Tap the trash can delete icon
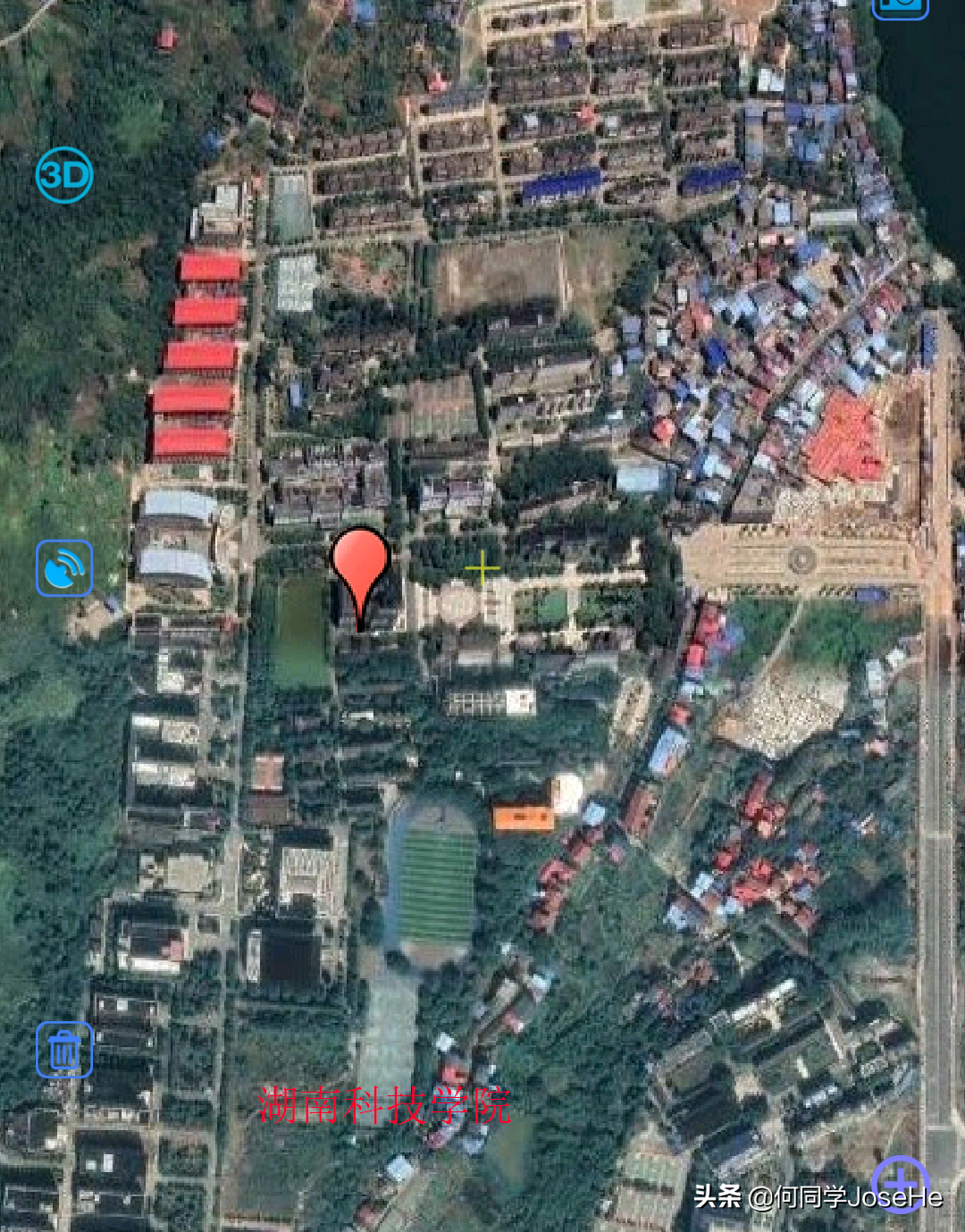The height and width of the screenshot is (1232, 965). (64, 1050)
